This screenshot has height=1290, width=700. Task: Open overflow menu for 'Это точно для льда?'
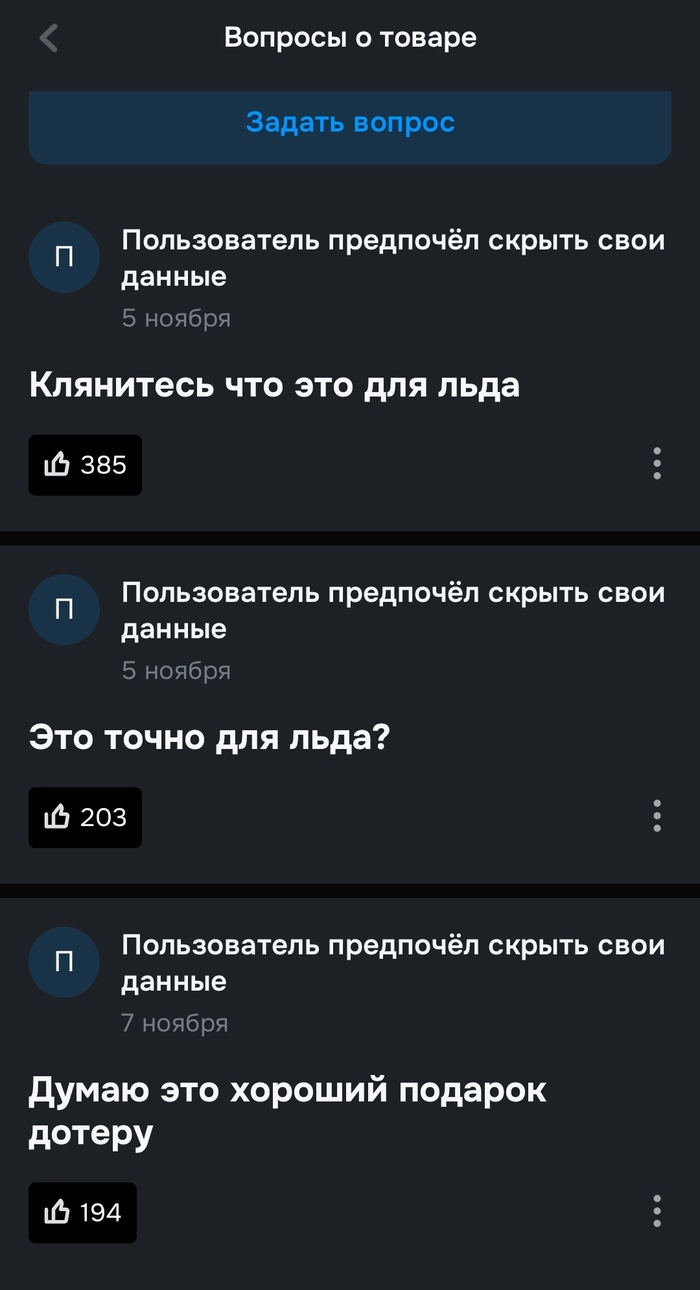tap(657, 816)
